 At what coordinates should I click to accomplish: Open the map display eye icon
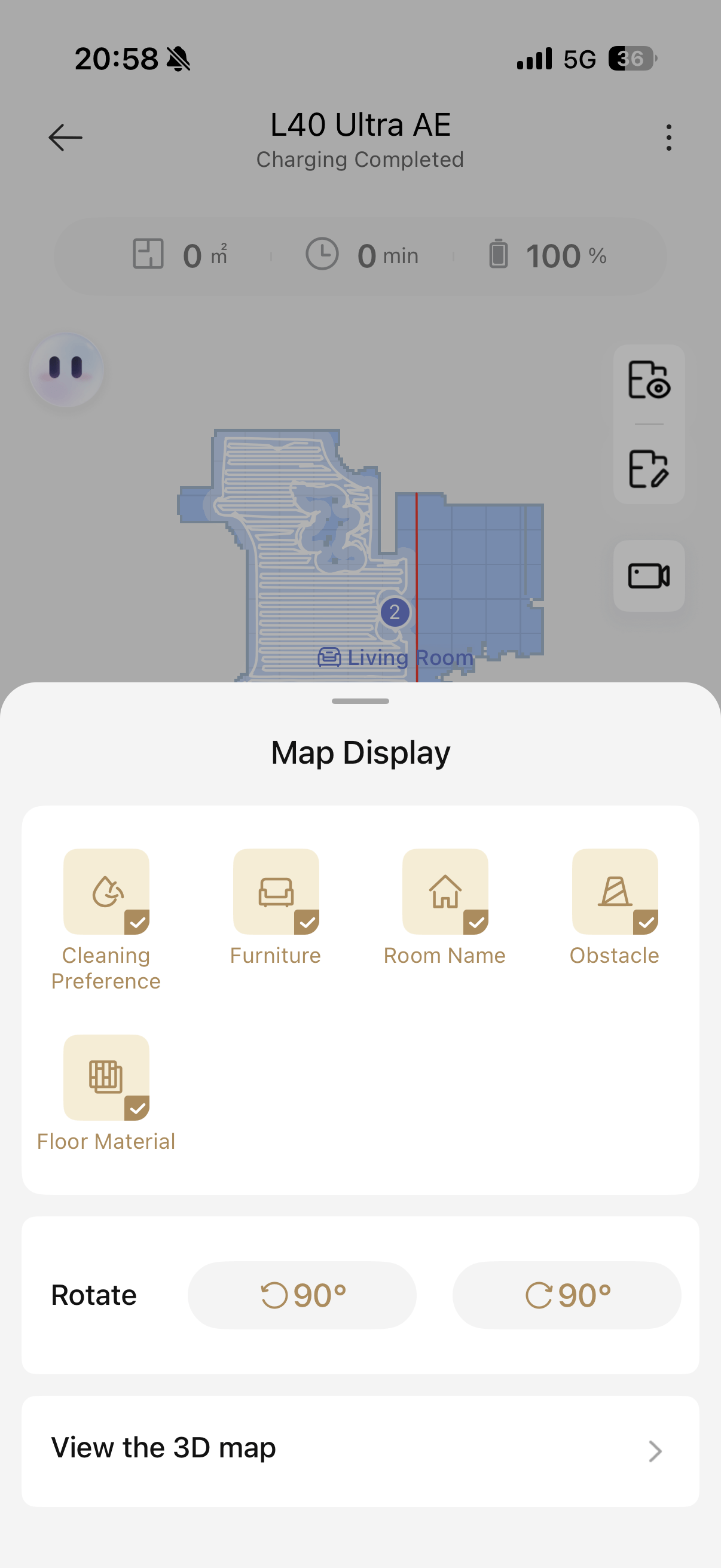point(649,380)
